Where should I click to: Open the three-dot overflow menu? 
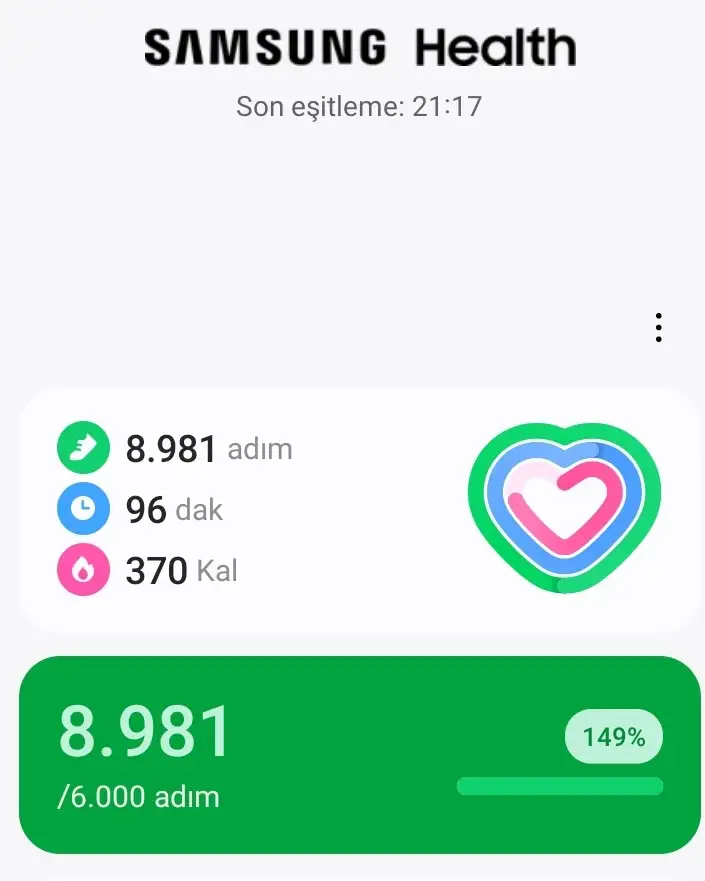click(x=658, y=328)
